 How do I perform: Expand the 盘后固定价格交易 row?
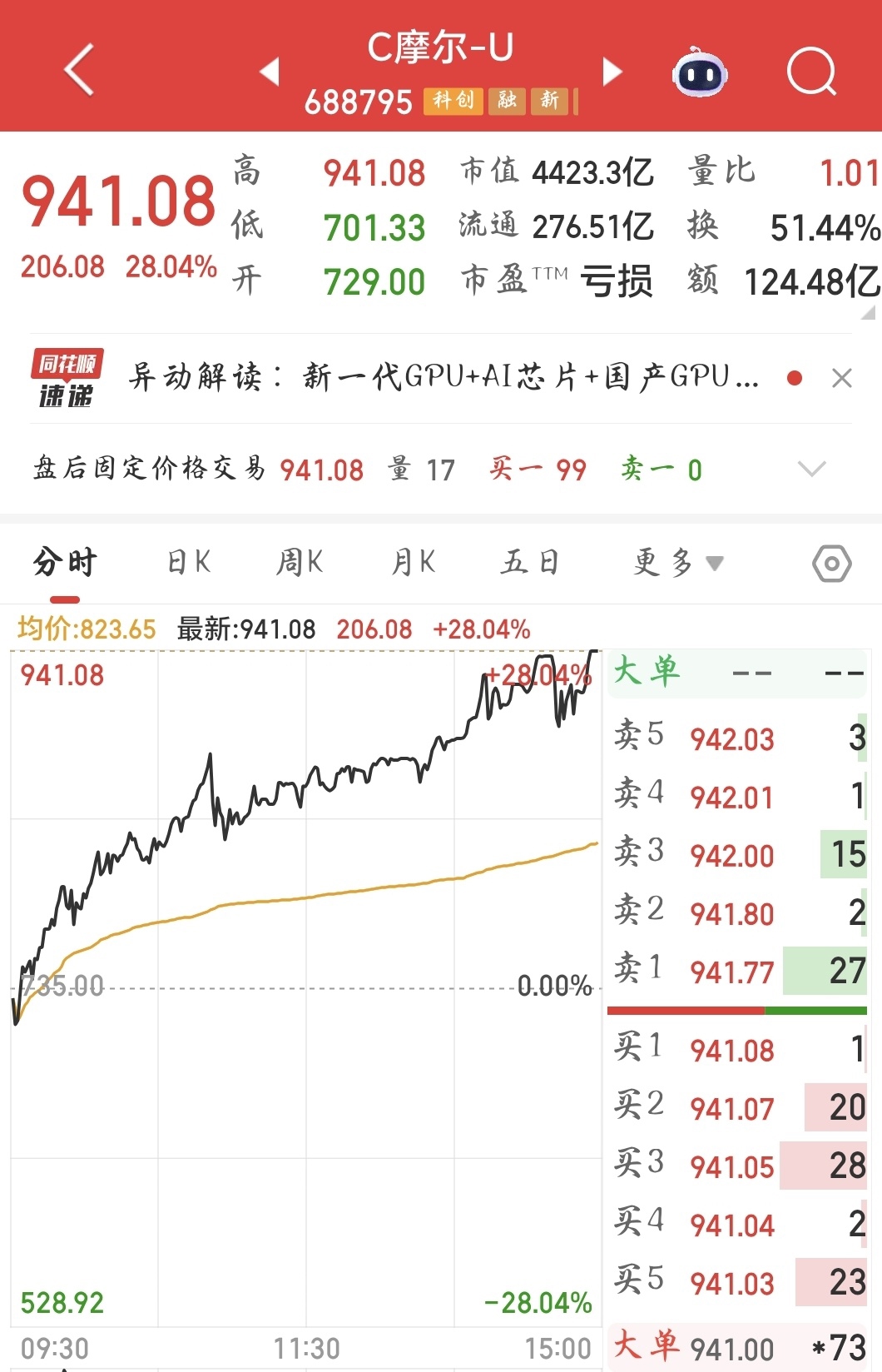811,469
